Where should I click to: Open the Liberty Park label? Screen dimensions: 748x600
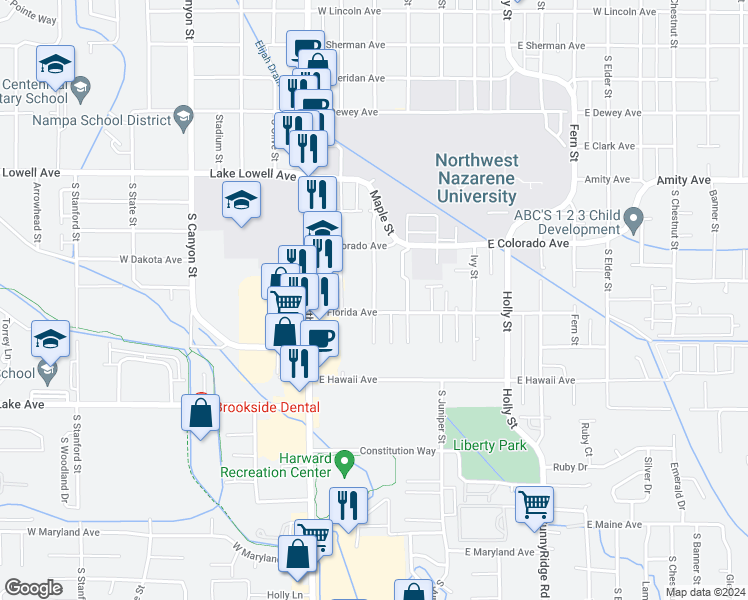tap(489, 445)
